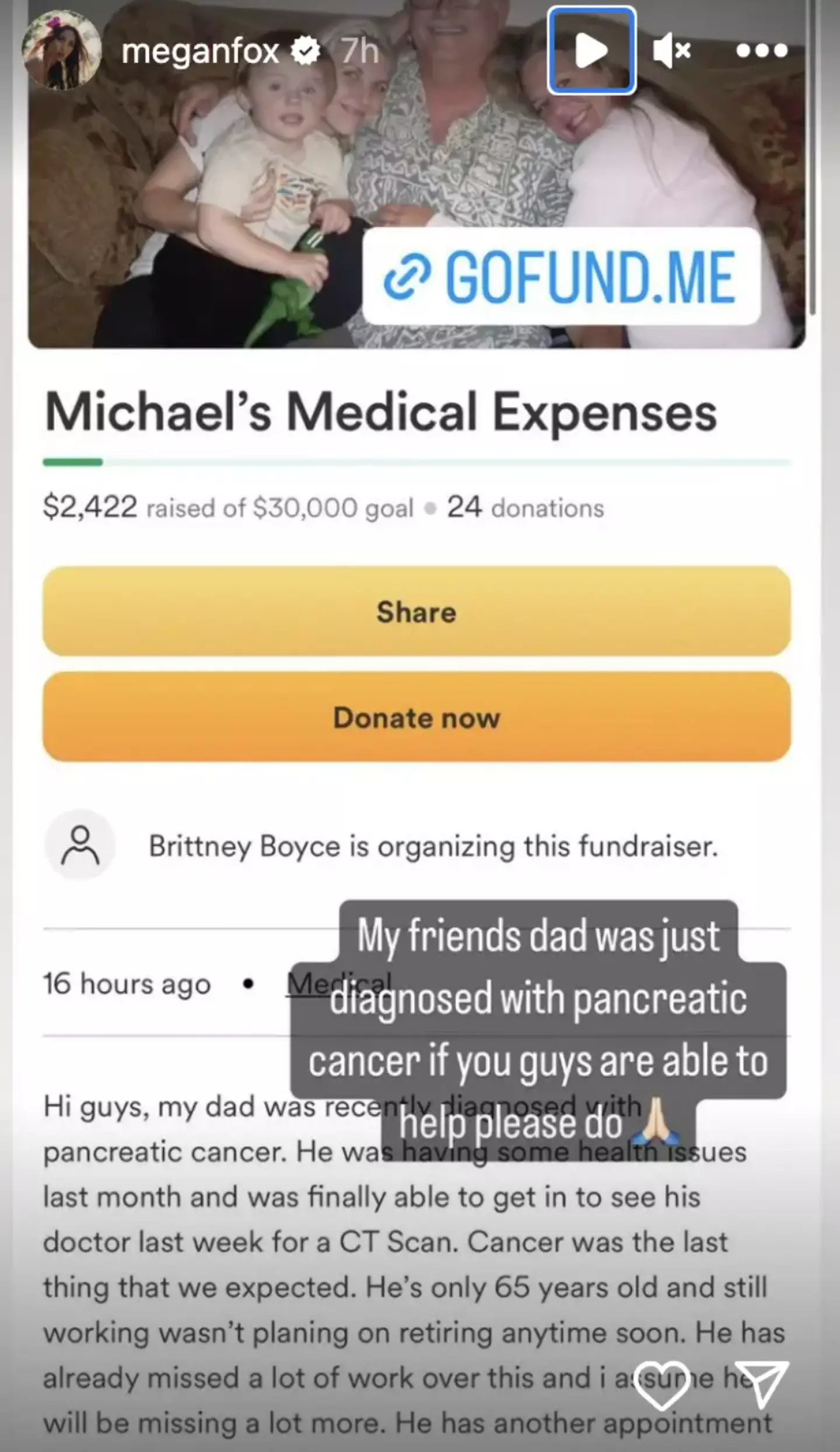Screen dimensions: 840x1452
Task: Unmute the story audio
Action: 672,51
